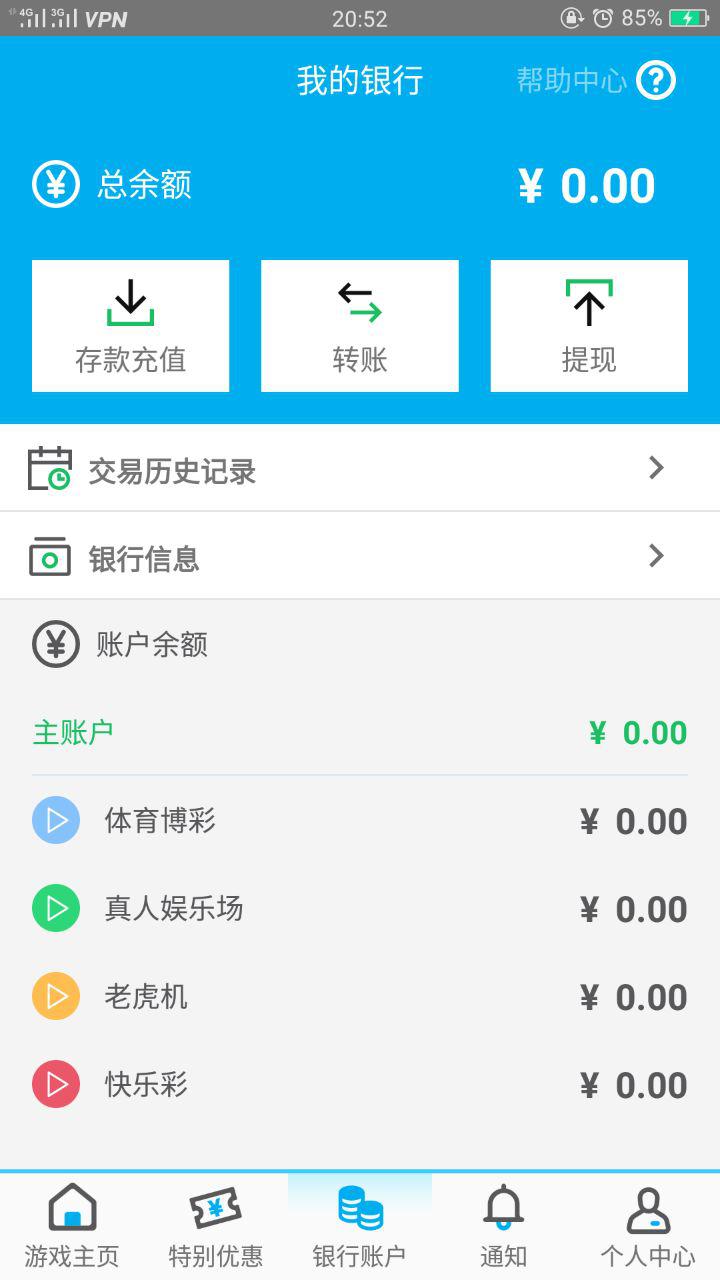Switch to the 游戏主页 tab
This screenshot has width=720, height=1280.
click(72, 1227)
